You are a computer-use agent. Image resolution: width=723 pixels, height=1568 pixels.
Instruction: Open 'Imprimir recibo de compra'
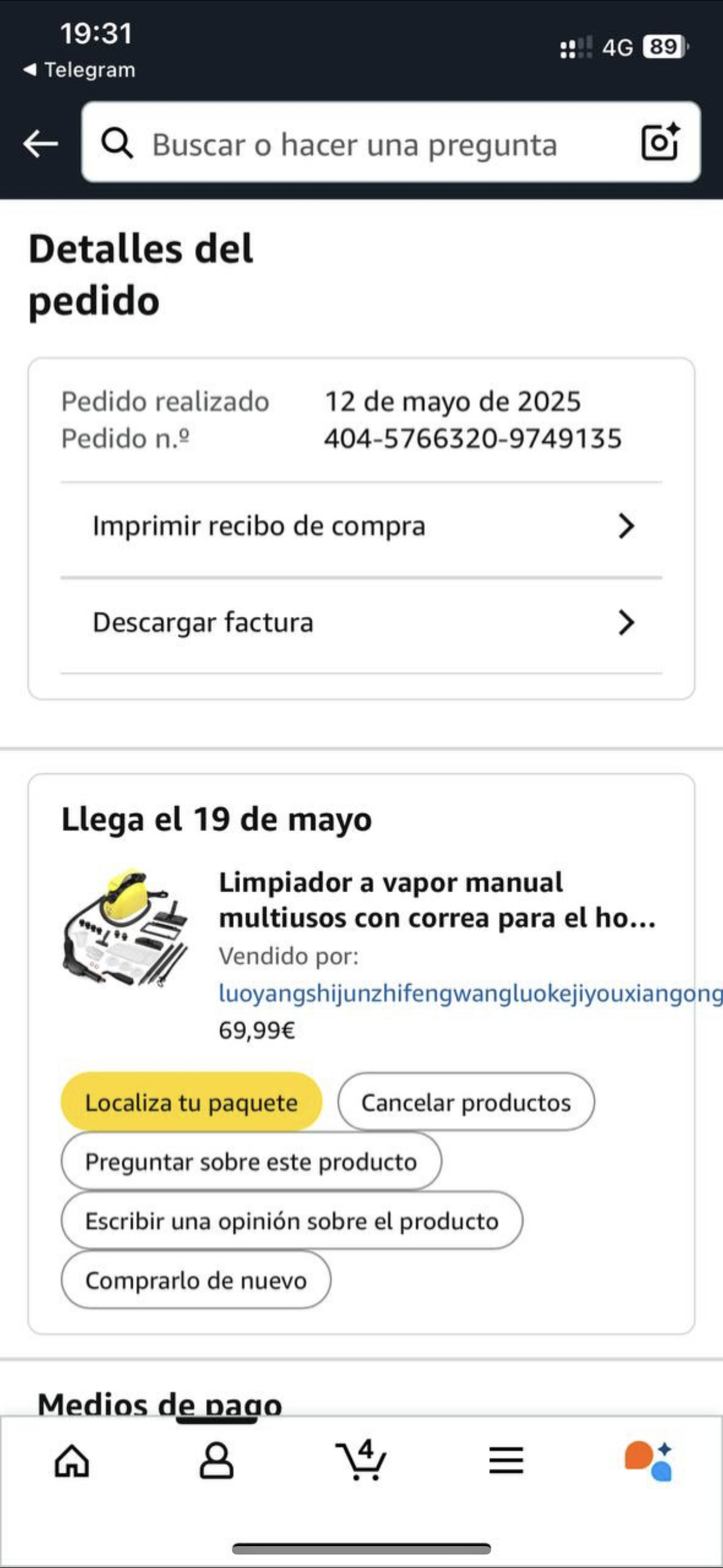[x=361, y=527]
